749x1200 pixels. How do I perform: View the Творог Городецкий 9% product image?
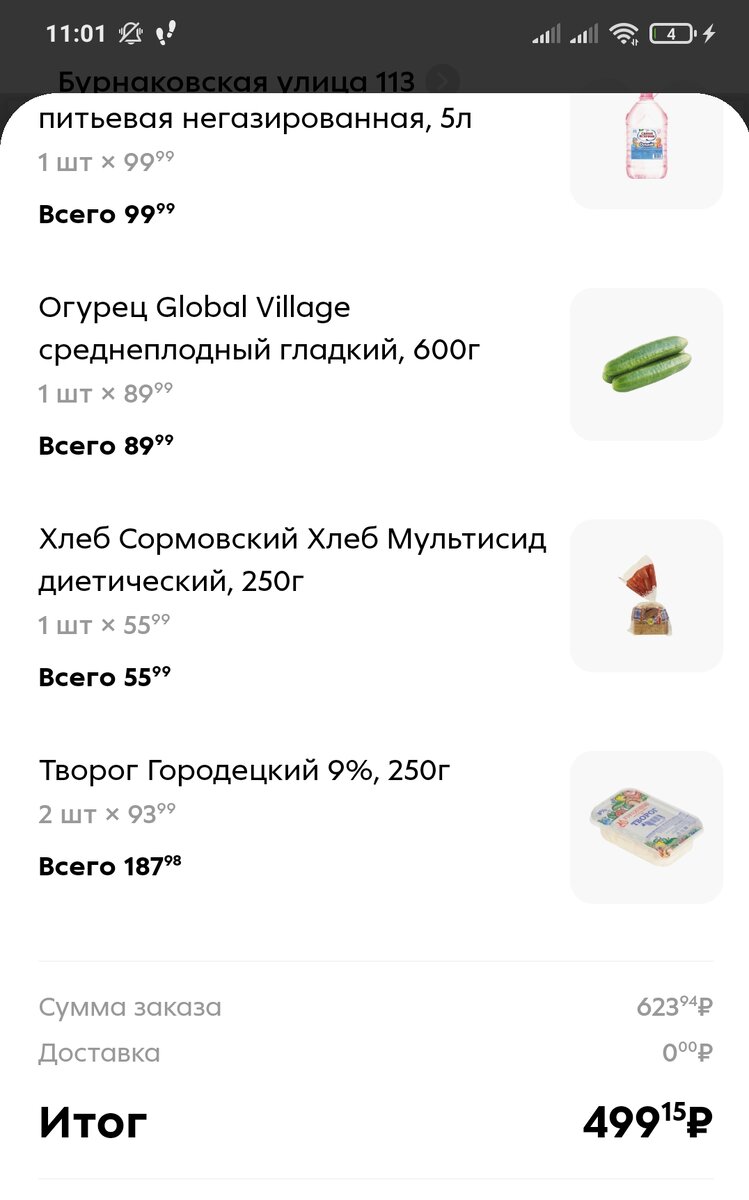tap(646, 827)
